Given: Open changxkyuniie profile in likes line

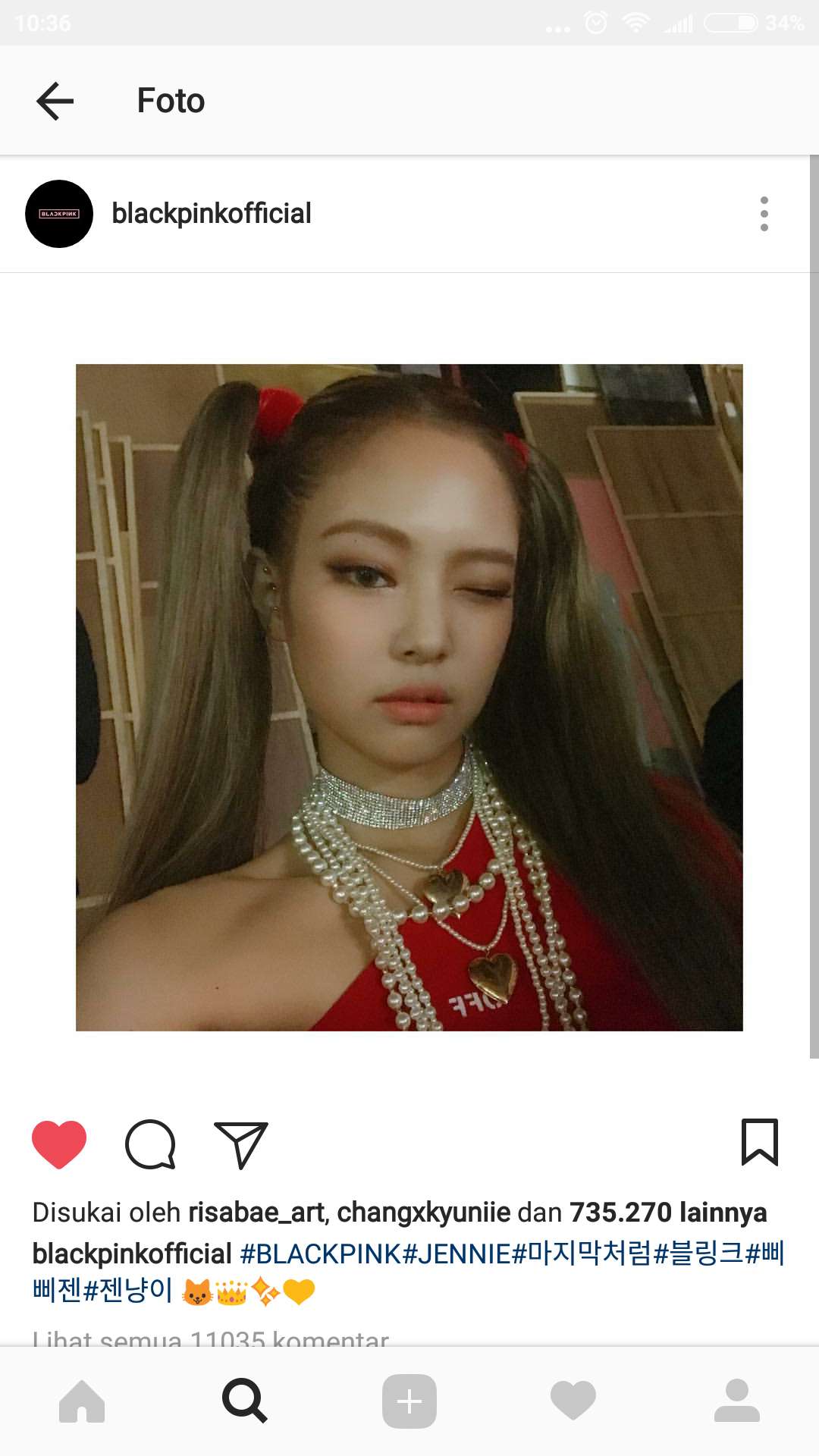Looking at the screenshot, I should [423, 1213].
